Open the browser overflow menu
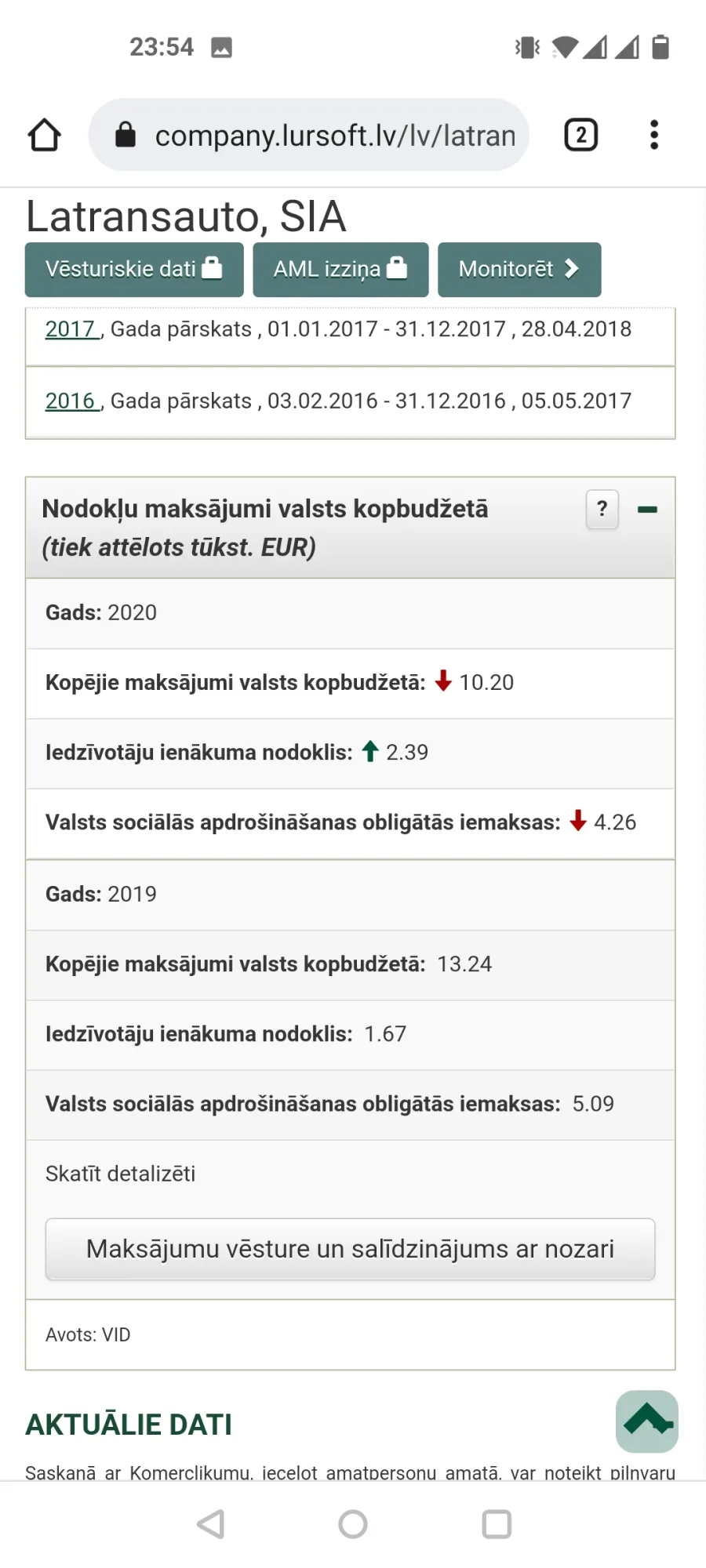This screenshot has height=1568, width=706. (x=654, y=135)
